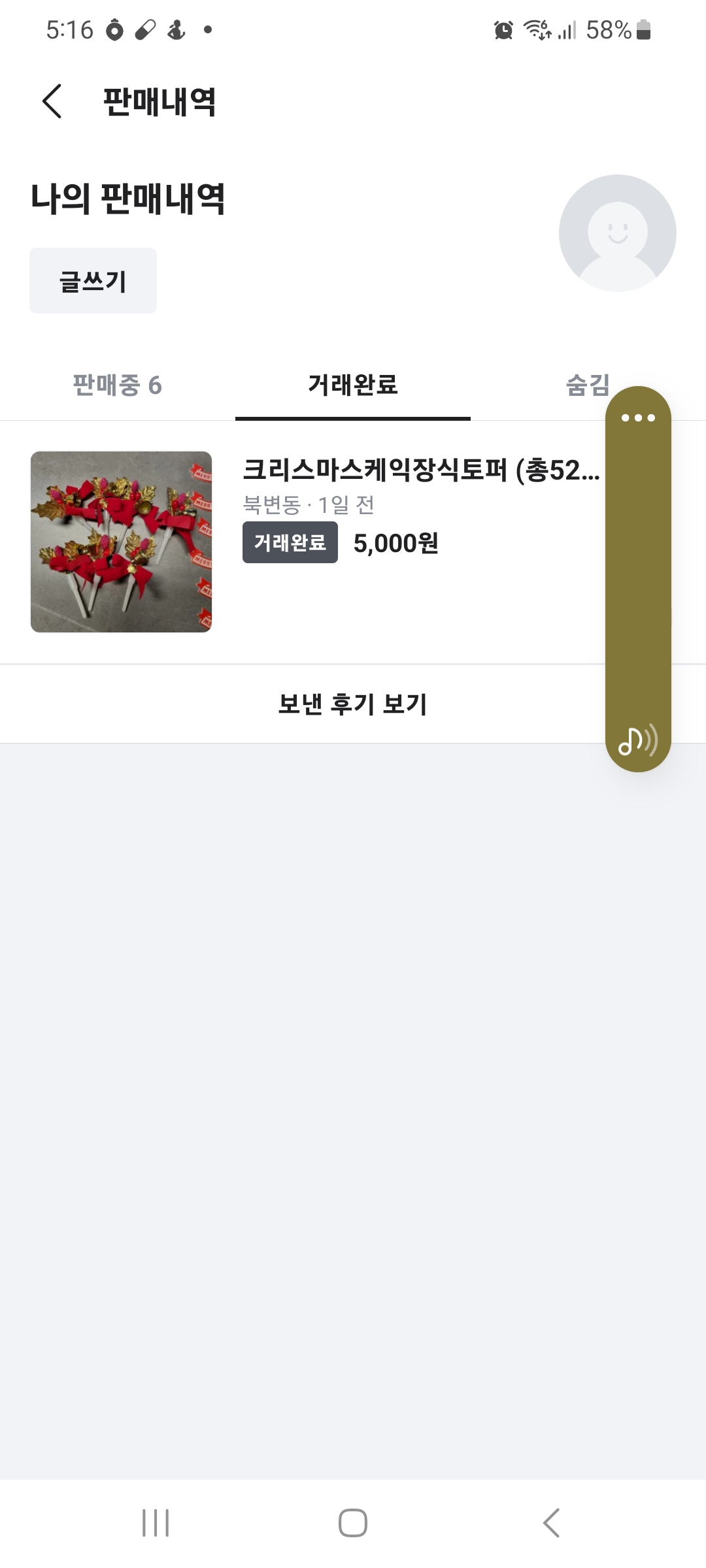Switch to the 판매중 6 tab
This screenshot has height=1568, width=706.
click(117, 385)
